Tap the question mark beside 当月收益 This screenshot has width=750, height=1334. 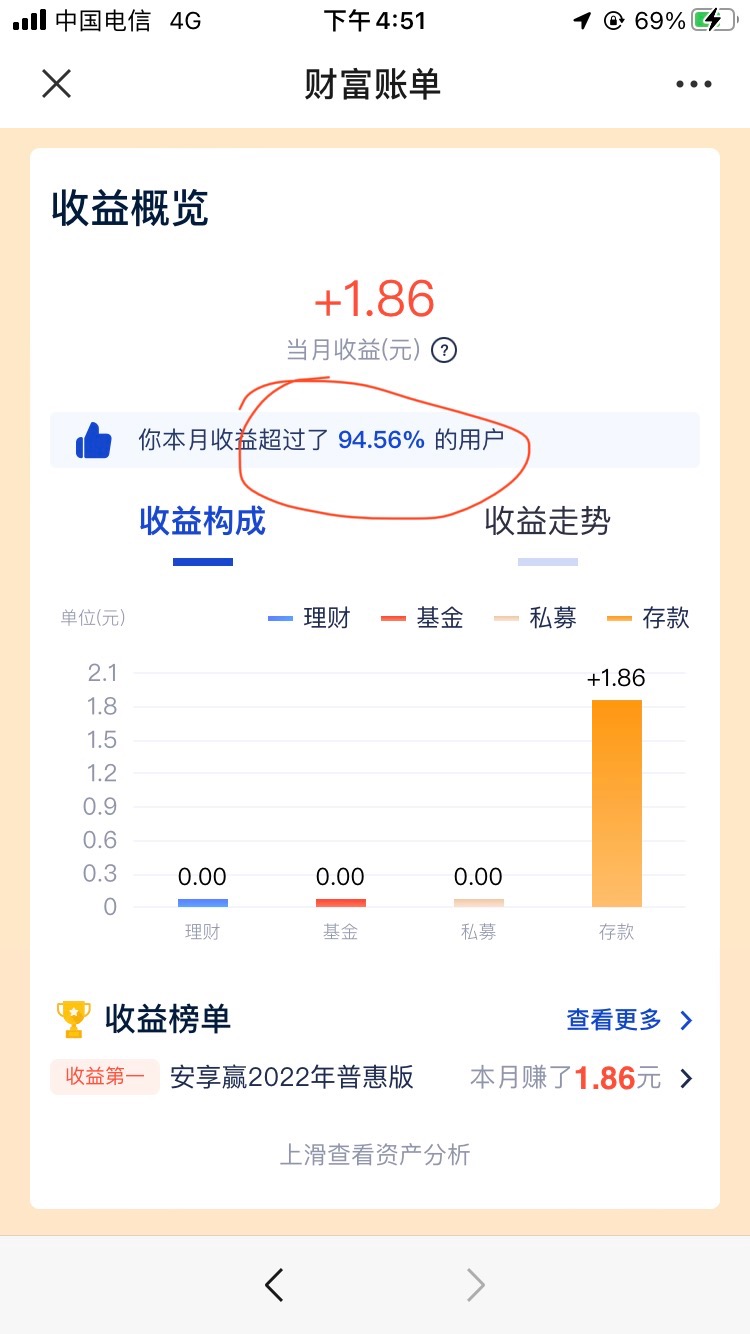coord(444,351)
